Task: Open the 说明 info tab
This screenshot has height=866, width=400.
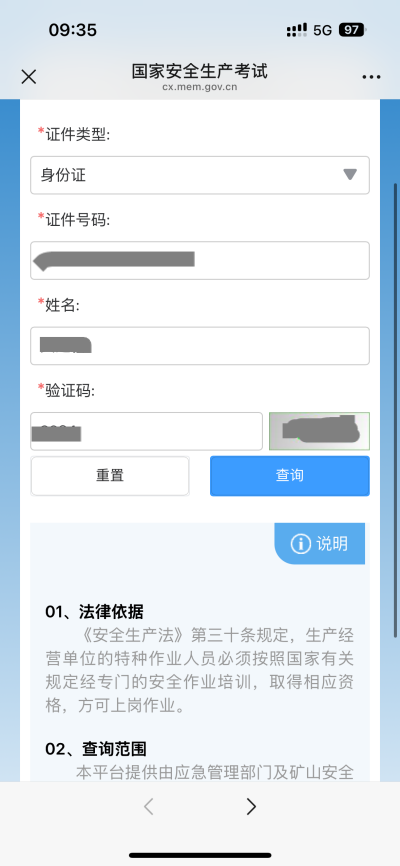Action: coord(320,543)
